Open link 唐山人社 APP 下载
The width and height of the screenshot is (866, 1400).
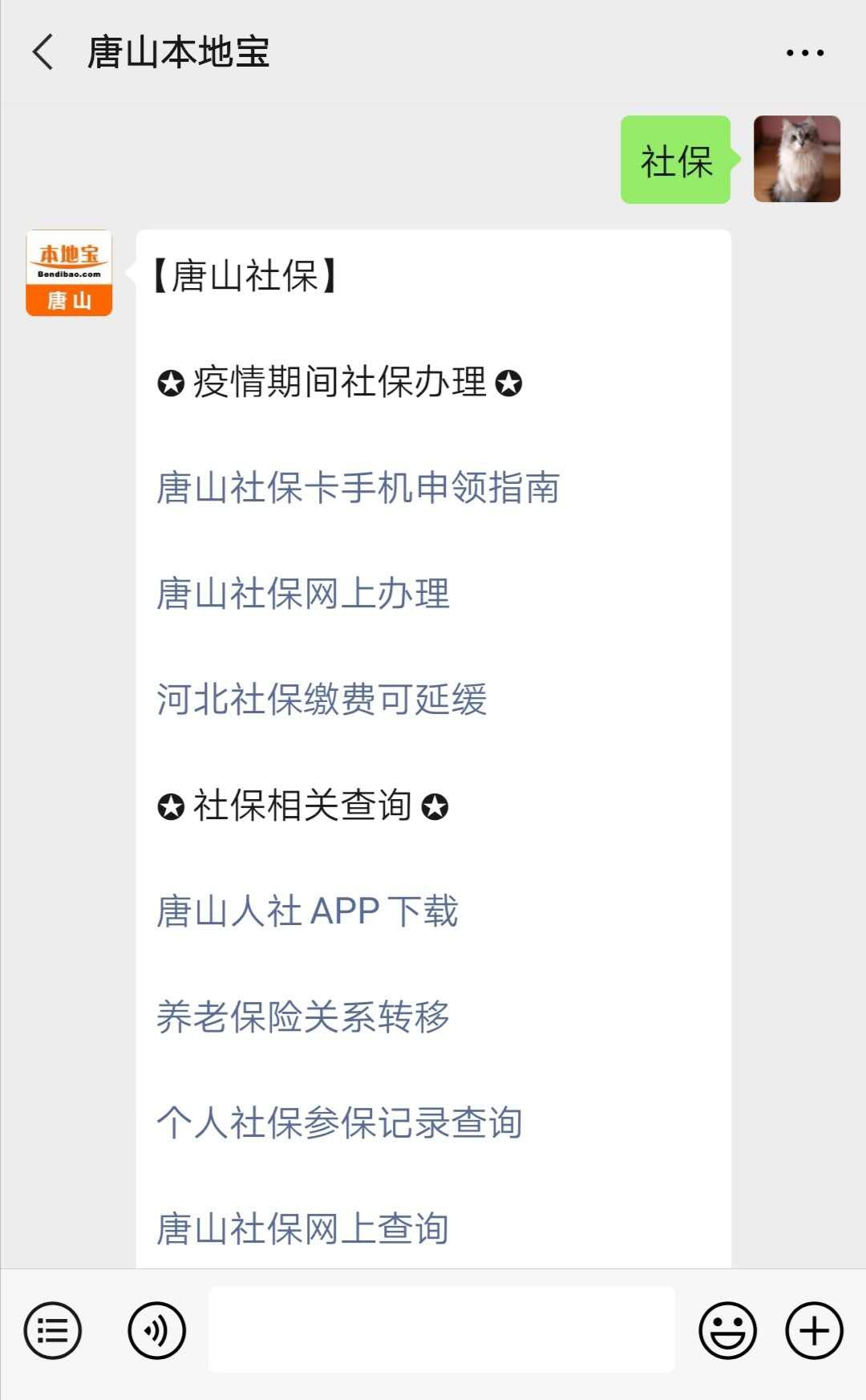click(x=307, y=911)
